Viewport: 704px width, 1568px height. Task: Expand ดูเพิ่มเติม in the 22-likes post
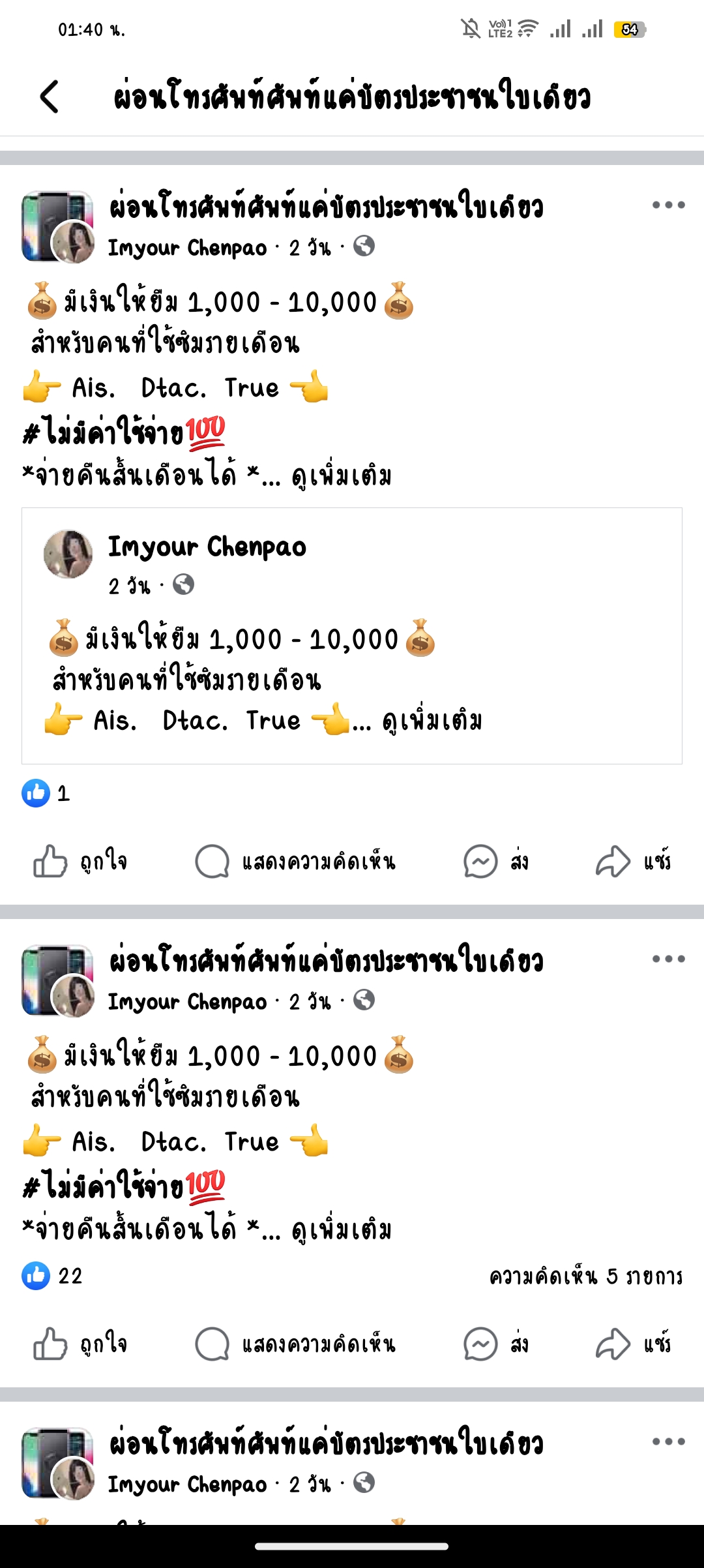click(342, 1231)
